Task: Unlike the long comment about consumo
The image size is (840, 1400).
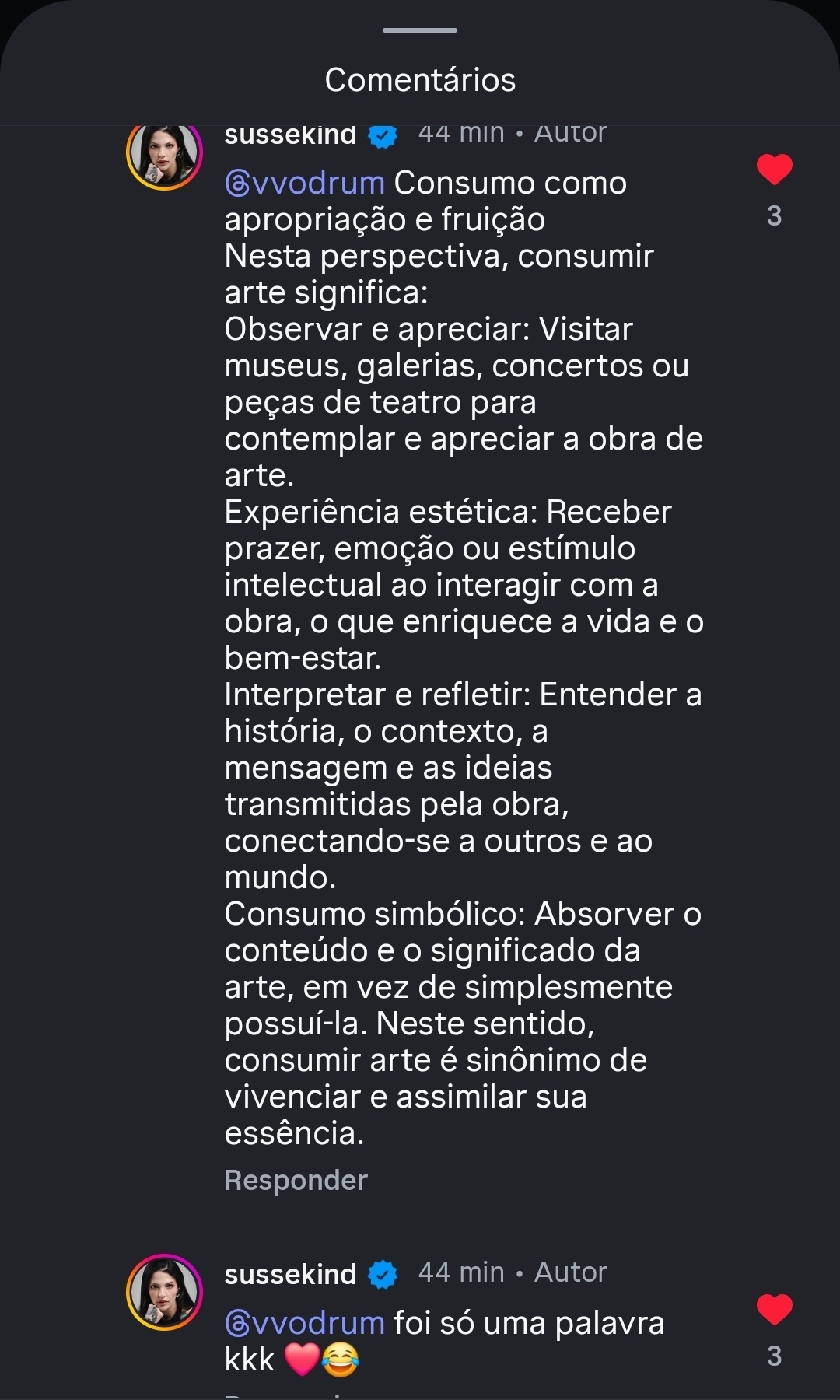Action: pyautogui.click(x=774, y=170)
